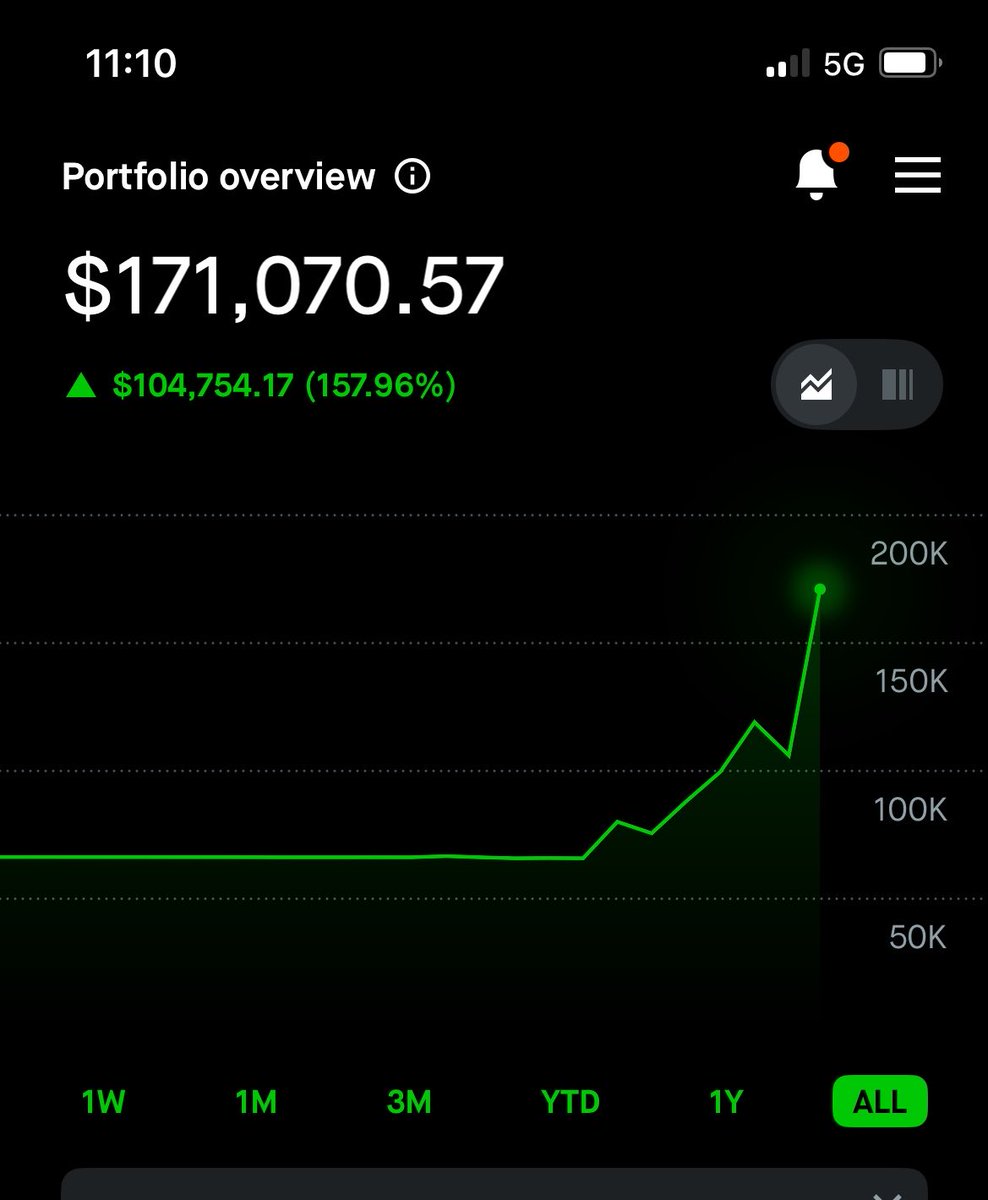Switch the chart to 1Y
988x1200 pixels.
(x=727, y=1102)
